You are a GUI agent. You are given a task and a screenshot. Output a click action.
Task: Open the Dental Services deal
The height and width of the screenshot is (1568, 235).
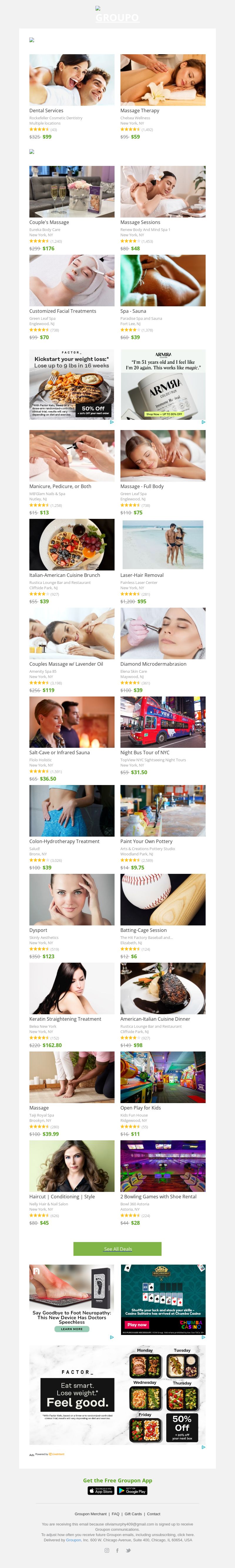click(x=71, y=80)
